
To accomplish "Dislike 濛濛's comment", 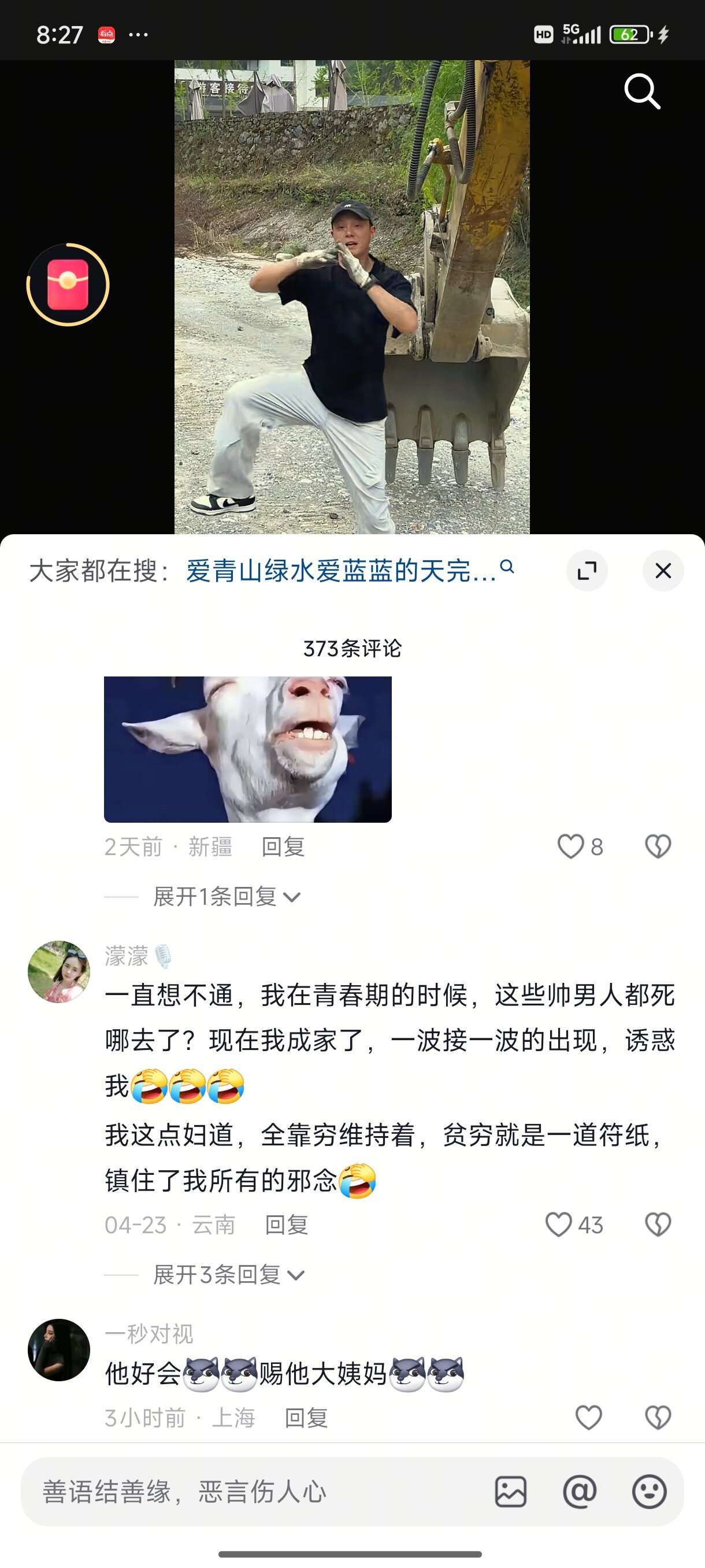I will tap(658, 1225).
